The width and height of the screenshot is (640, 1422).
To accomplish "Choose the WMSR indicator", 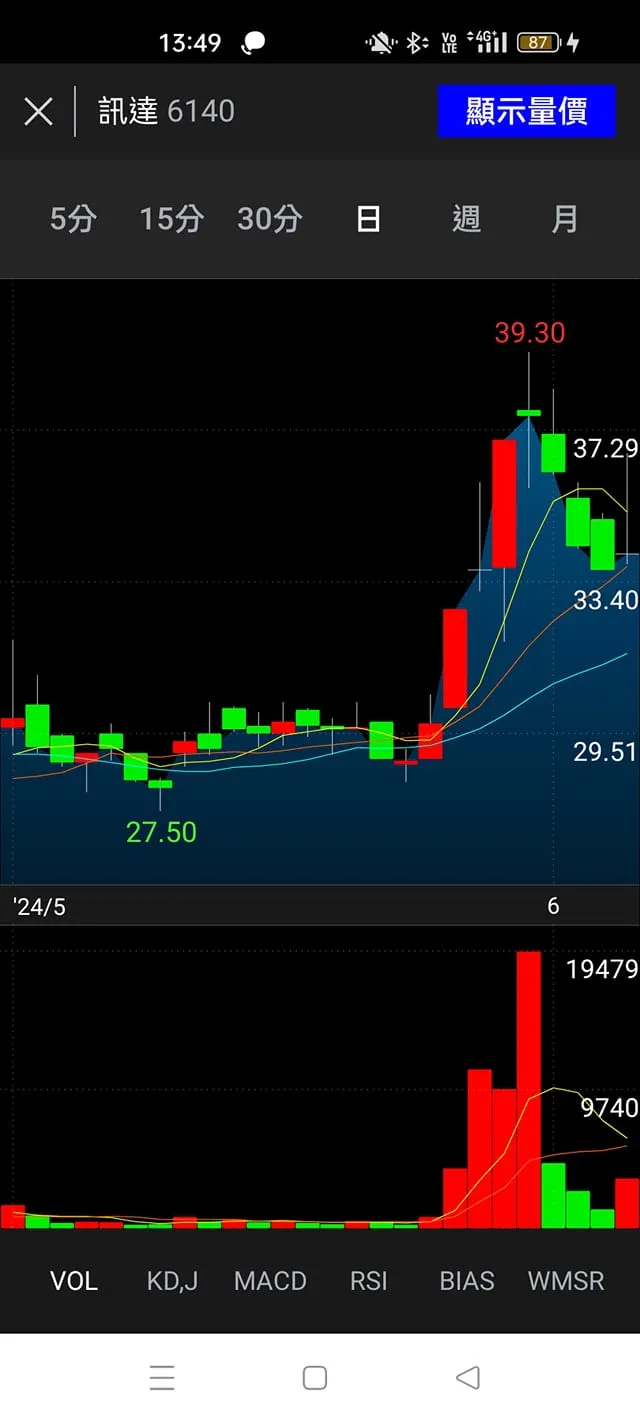I will [x=566, y=1281].
